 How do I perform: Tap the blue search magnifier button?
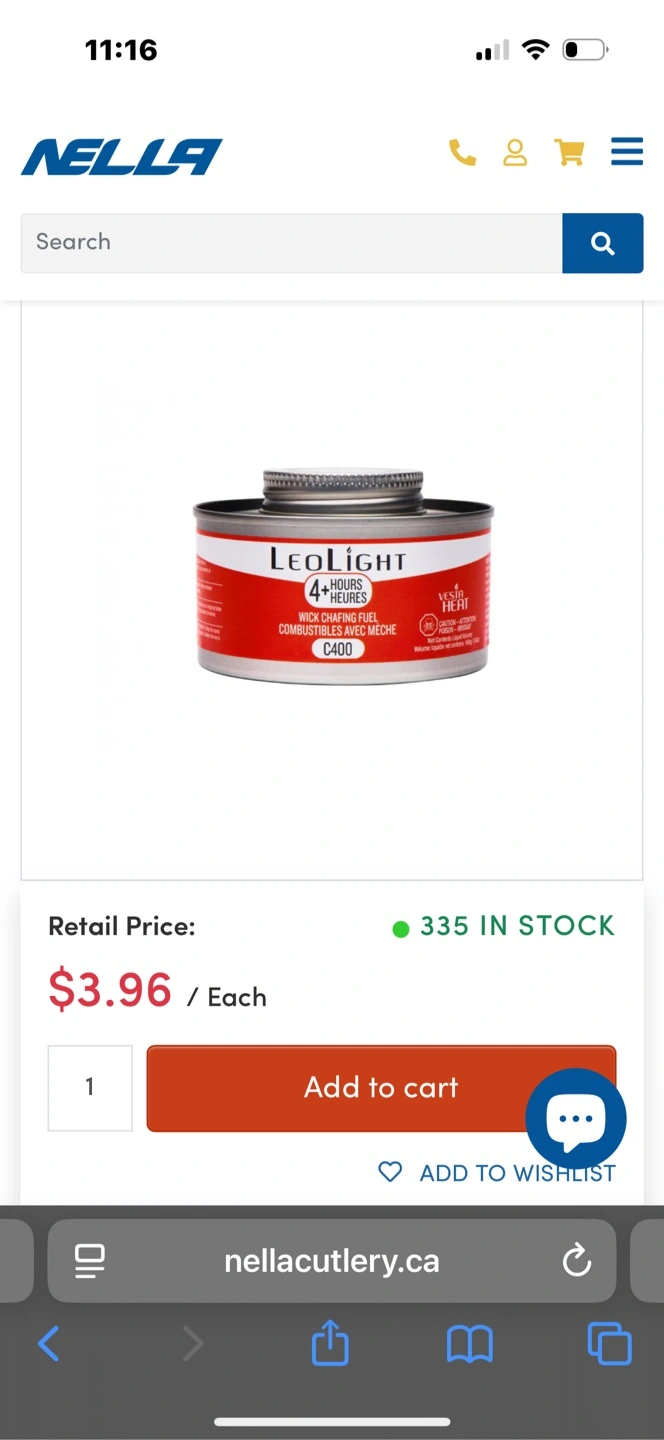coord(603,243)
